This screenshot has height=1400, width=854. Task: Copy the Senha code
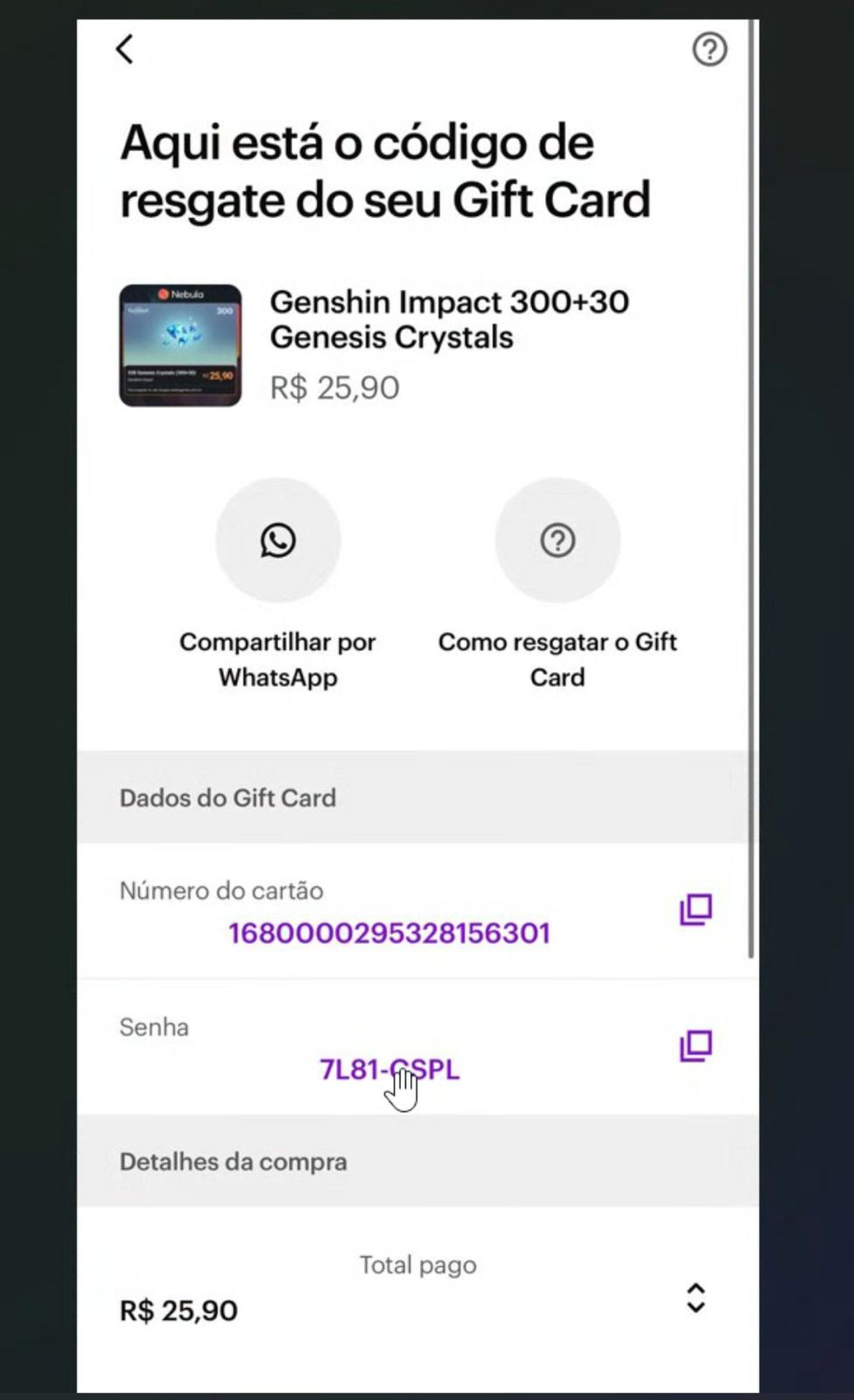696,1046
